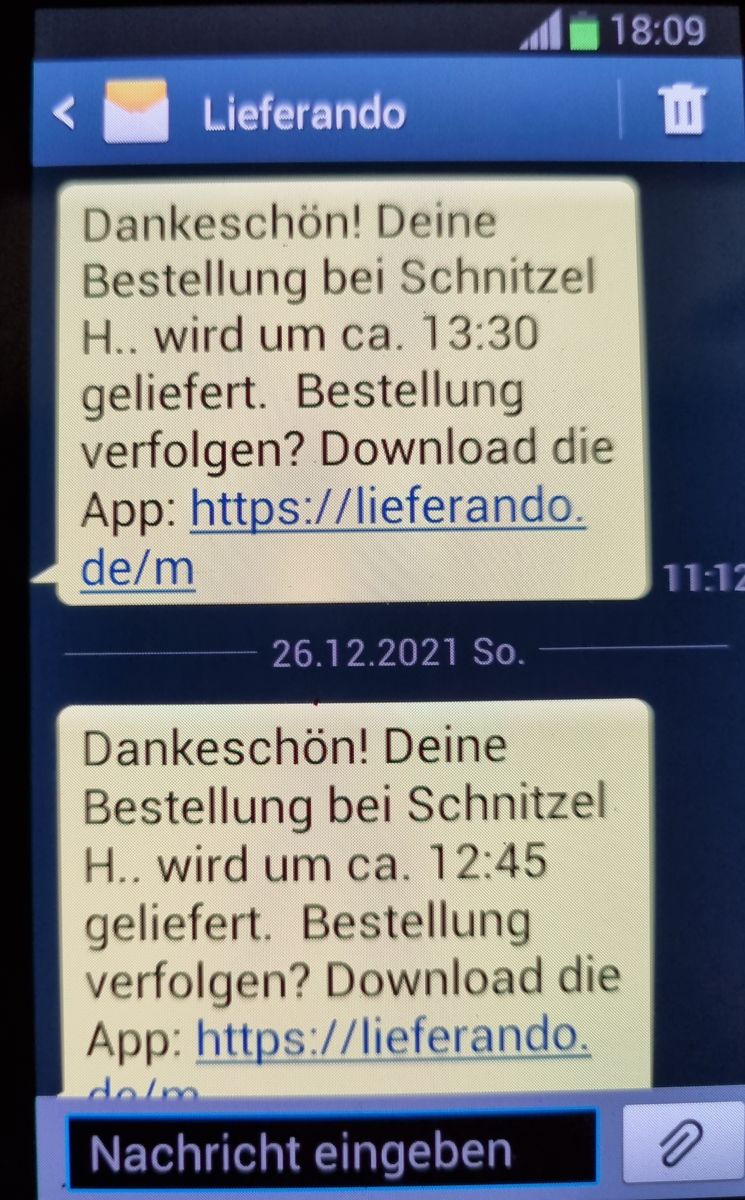The image size is (745, 1200).
Task: Delete messages with the trash icon
Action: tap(683, 109)
